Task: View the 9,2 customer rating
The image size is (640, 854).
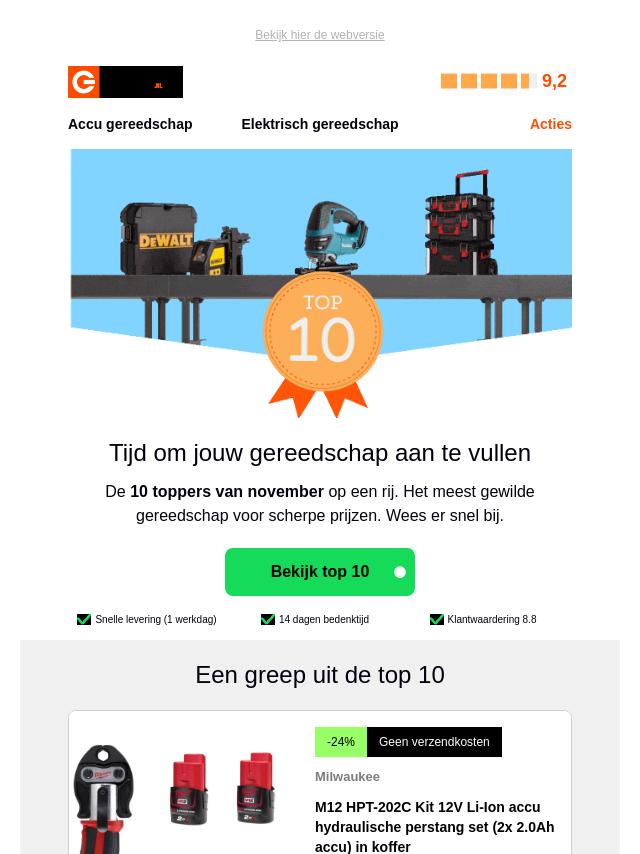Action: click(504, 81)
